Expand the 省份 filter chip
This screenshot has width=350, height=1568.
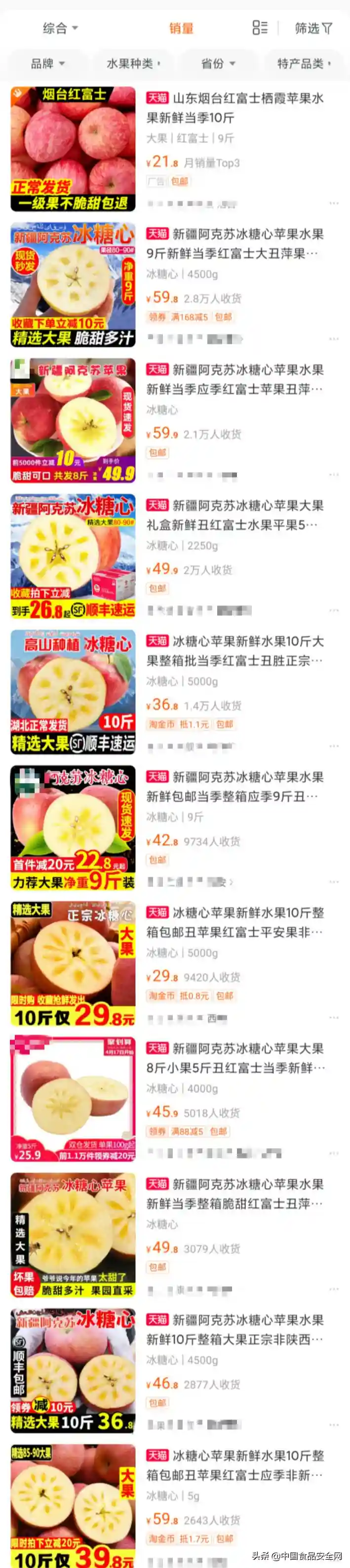[218, 63]
